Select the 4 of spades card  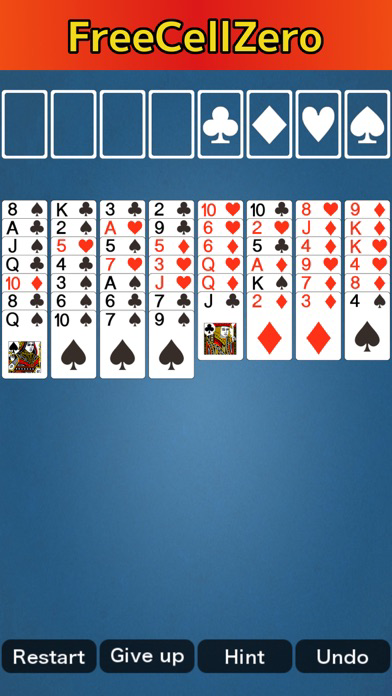coord(367,326)
